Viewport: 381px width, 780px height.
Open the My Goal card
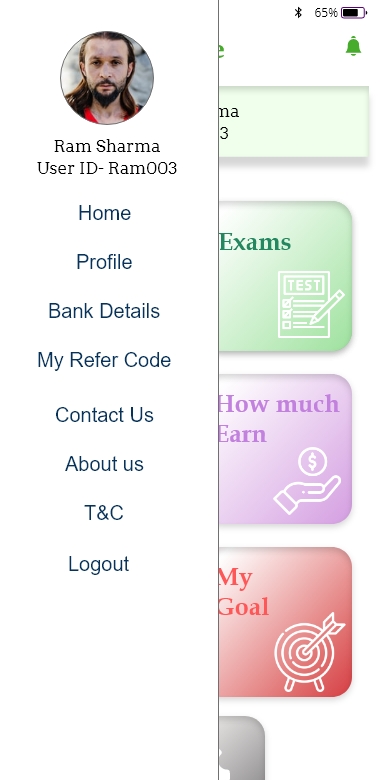point(285,622)
